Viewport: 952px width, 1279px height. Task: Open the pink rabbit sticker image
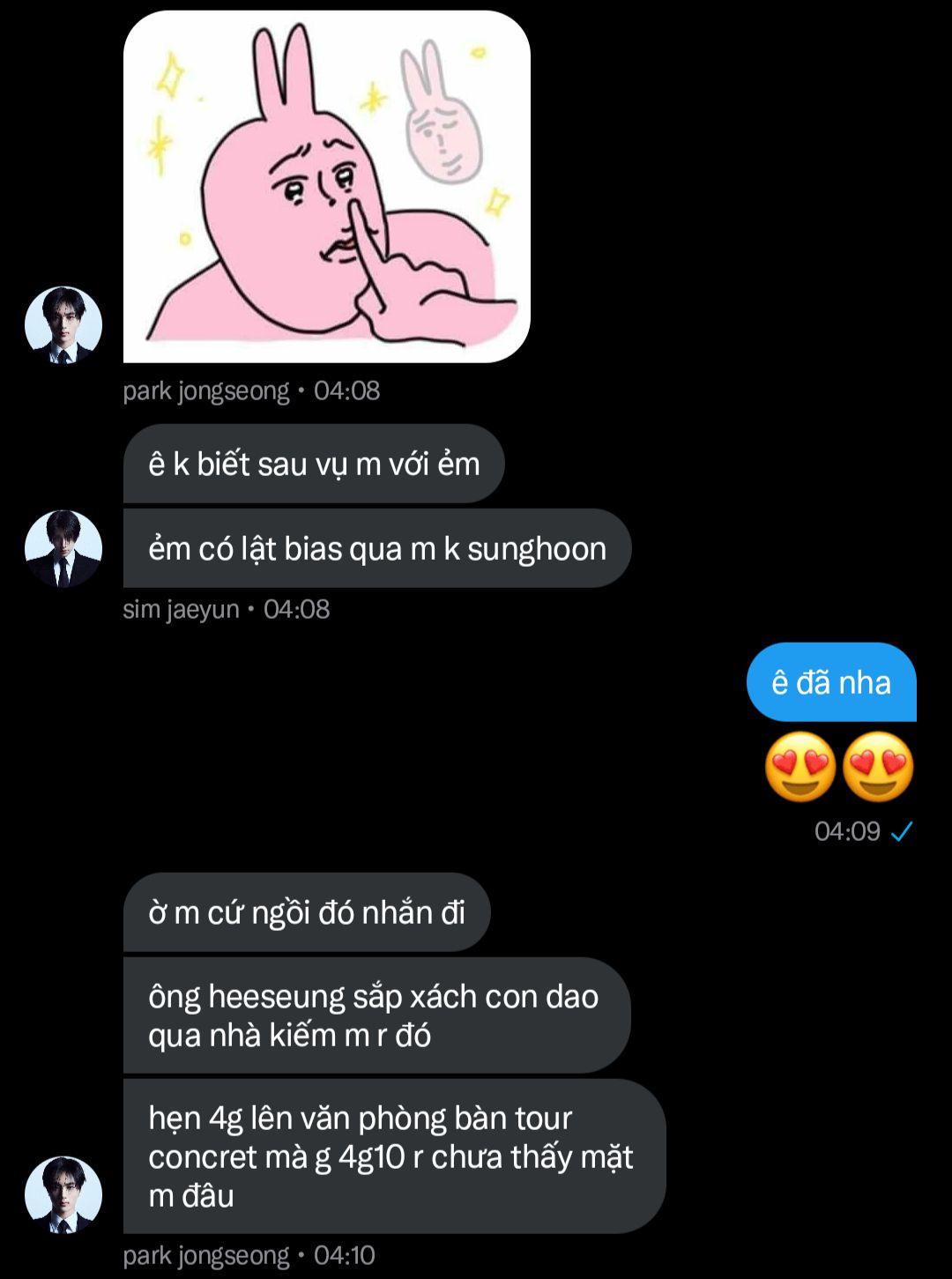coord(326,187)
